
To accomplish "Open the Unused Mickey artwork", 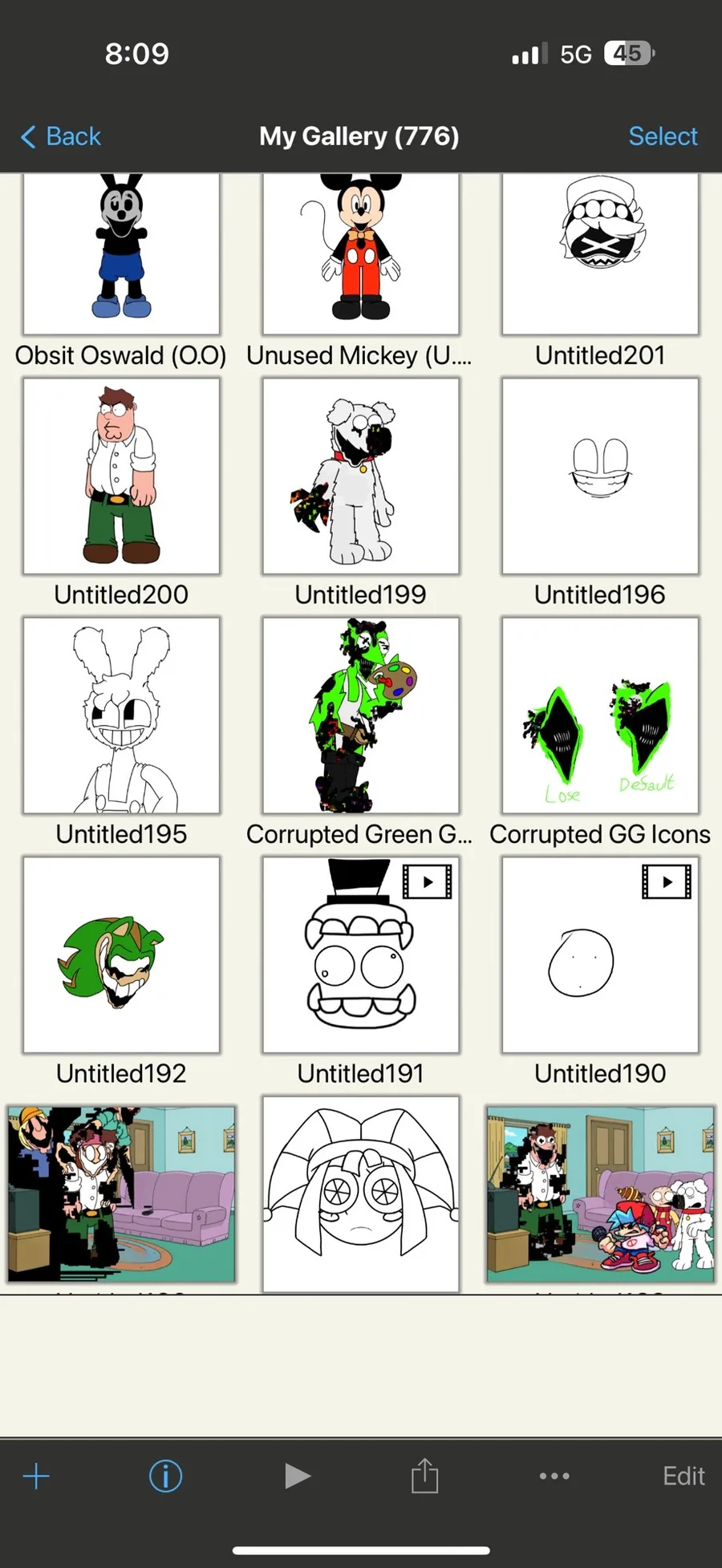I will (361, 253).
